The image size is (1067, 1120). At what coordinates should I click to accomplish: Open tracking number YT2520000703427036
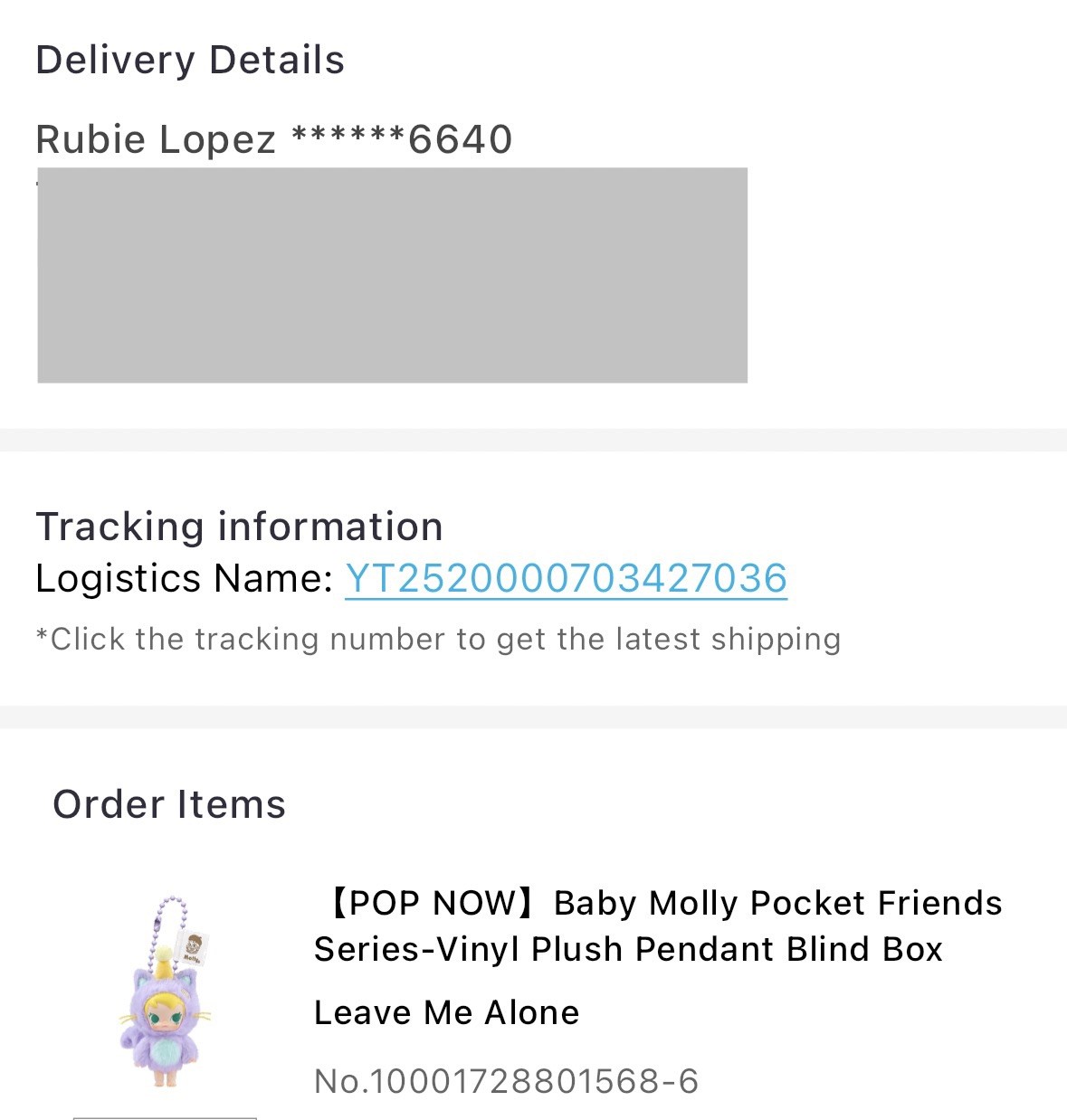point(566,579)
